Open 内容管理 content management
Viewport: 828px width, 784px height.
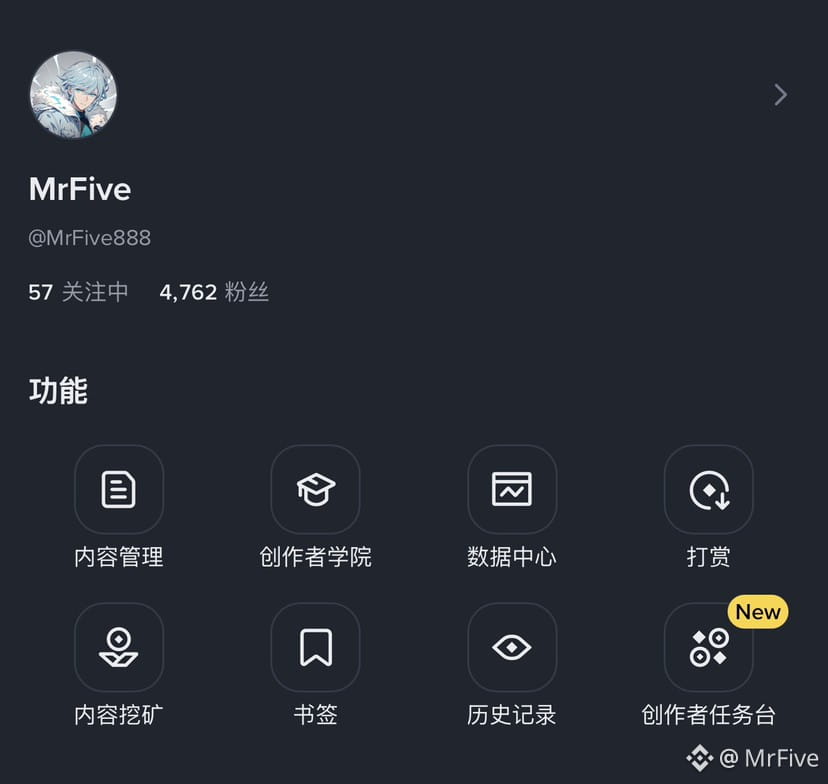[119, 490]
